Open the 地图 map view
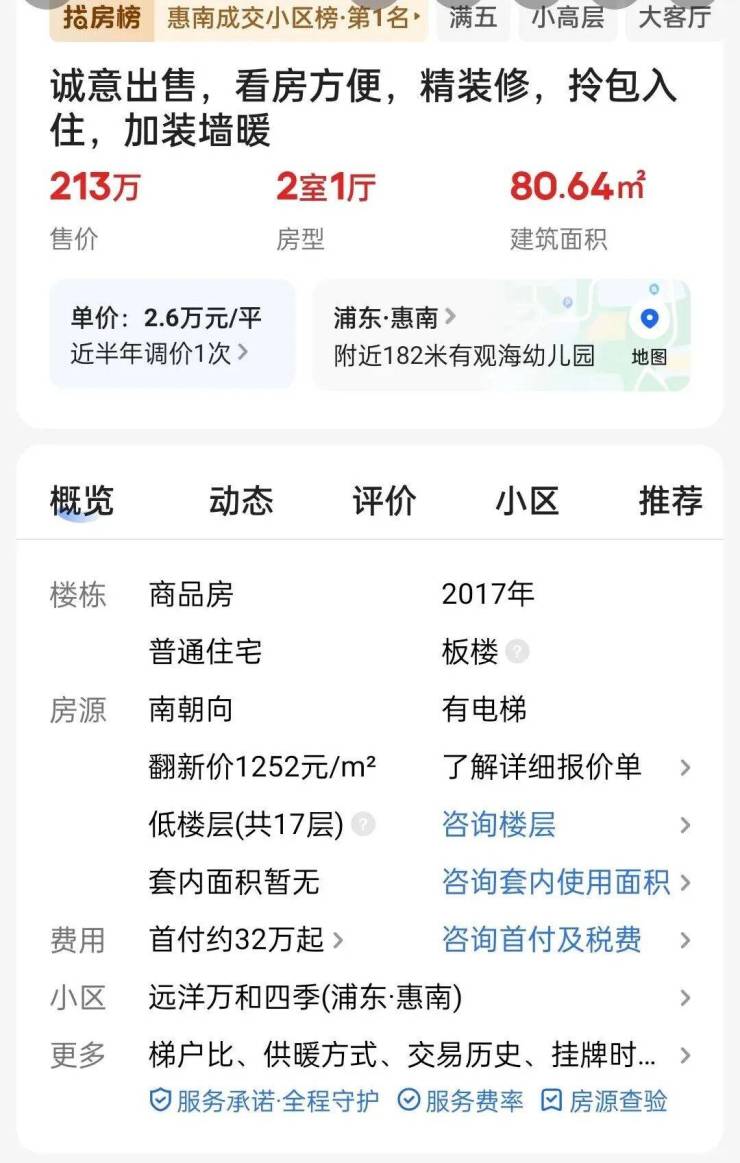The width and height of the screenshot is (740, 1163). pyautogui.click(x=649, y=335)
